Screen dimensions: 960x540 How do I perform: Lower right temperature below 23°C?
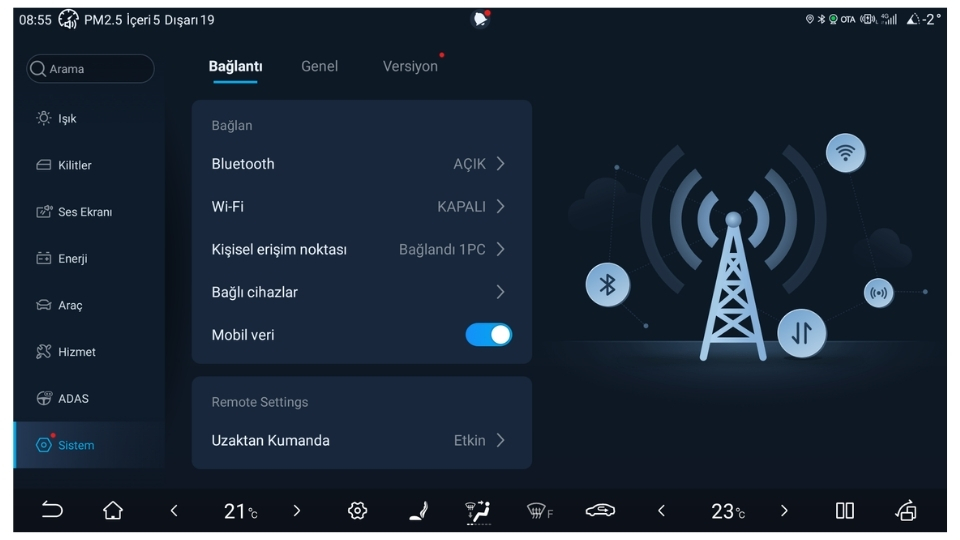(661, 512)
